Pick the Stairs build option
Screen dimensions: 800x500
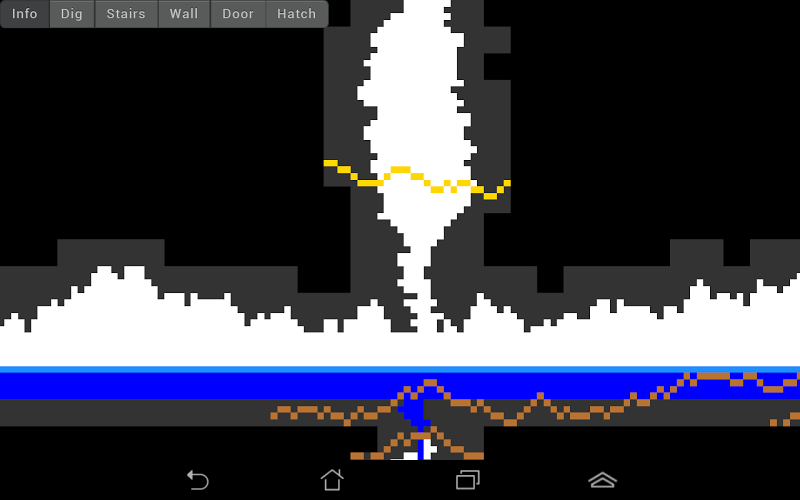coord(126,14)
